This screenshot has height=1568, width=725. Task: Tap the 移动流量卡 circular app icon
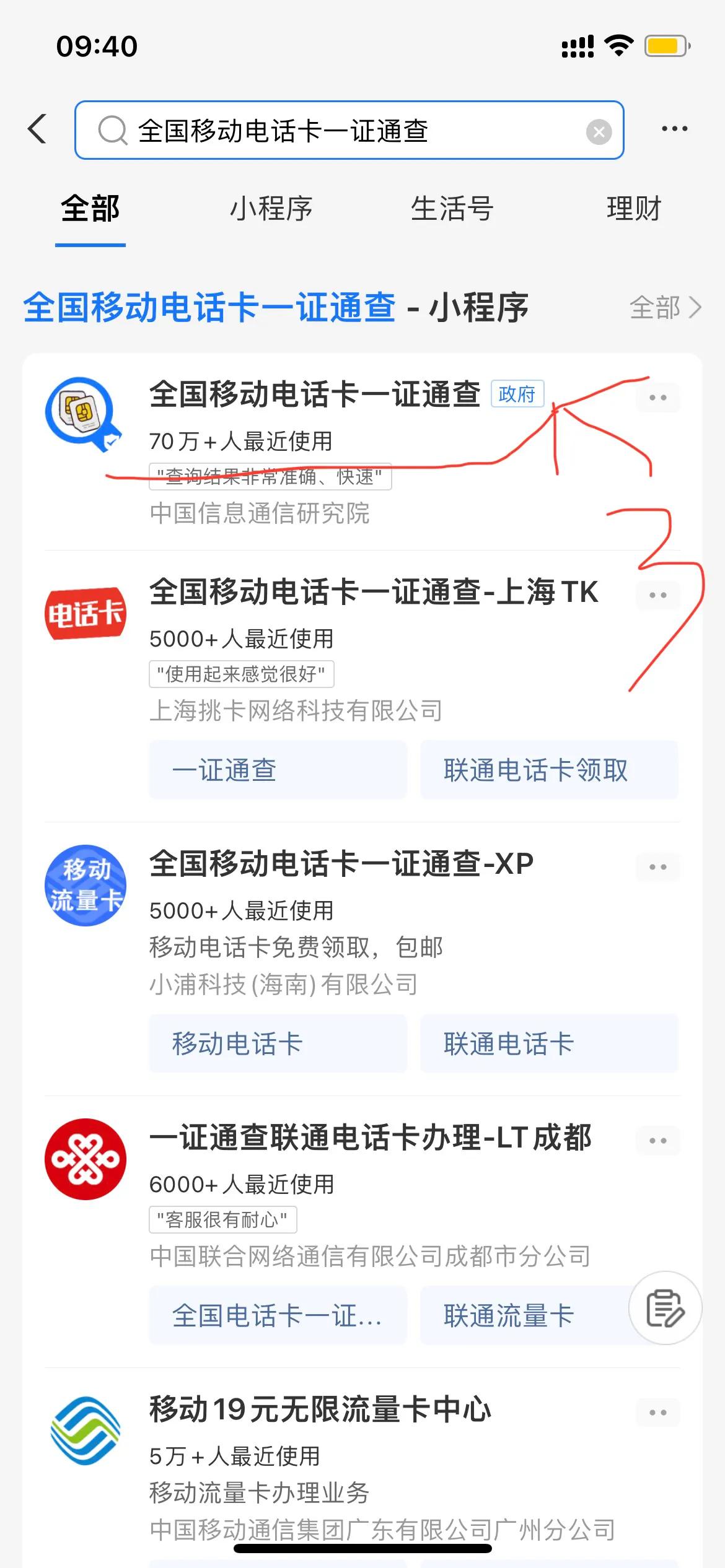[86, 886]
